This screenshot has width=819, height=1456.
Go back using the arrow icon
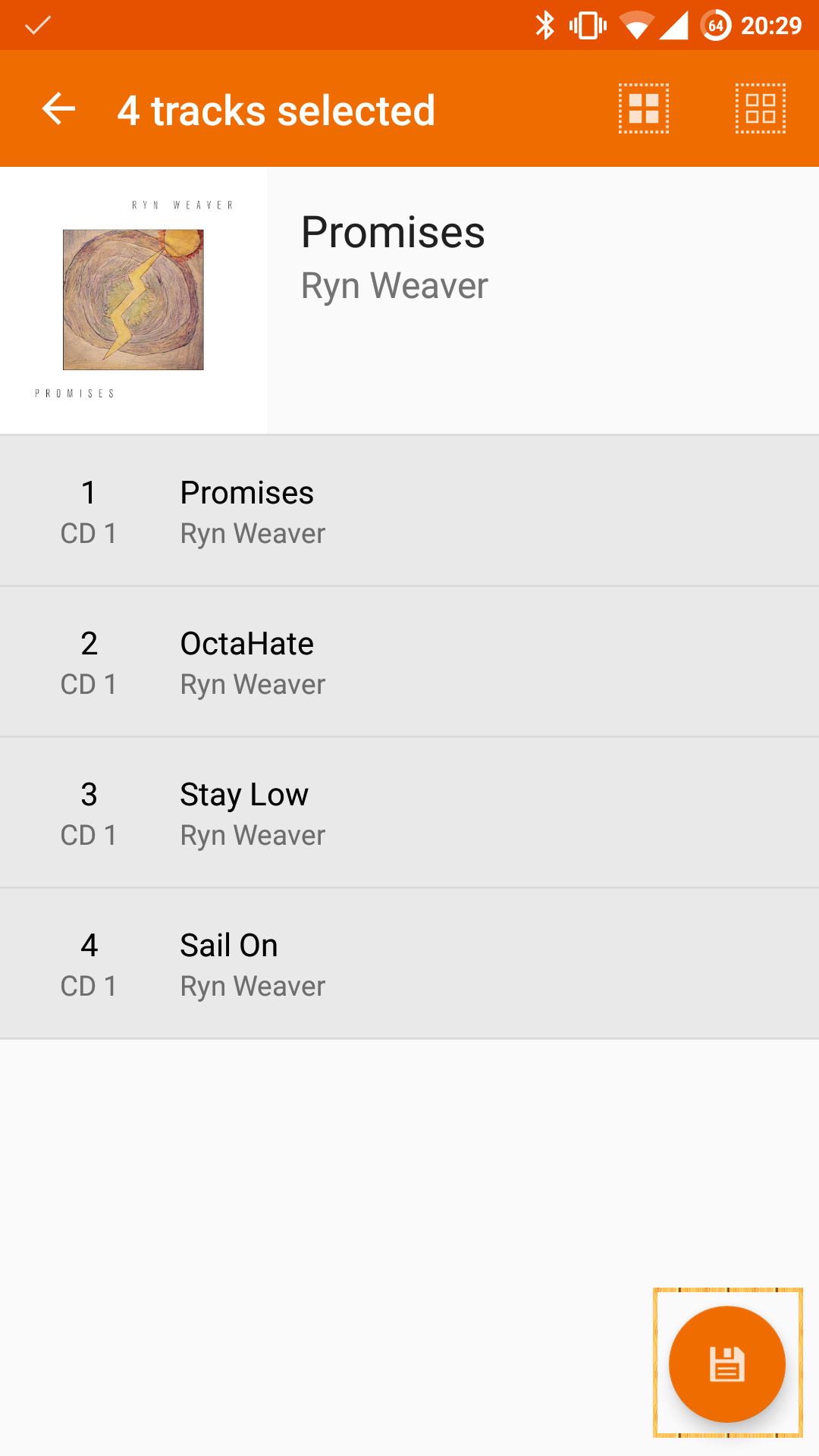(58, 109)
